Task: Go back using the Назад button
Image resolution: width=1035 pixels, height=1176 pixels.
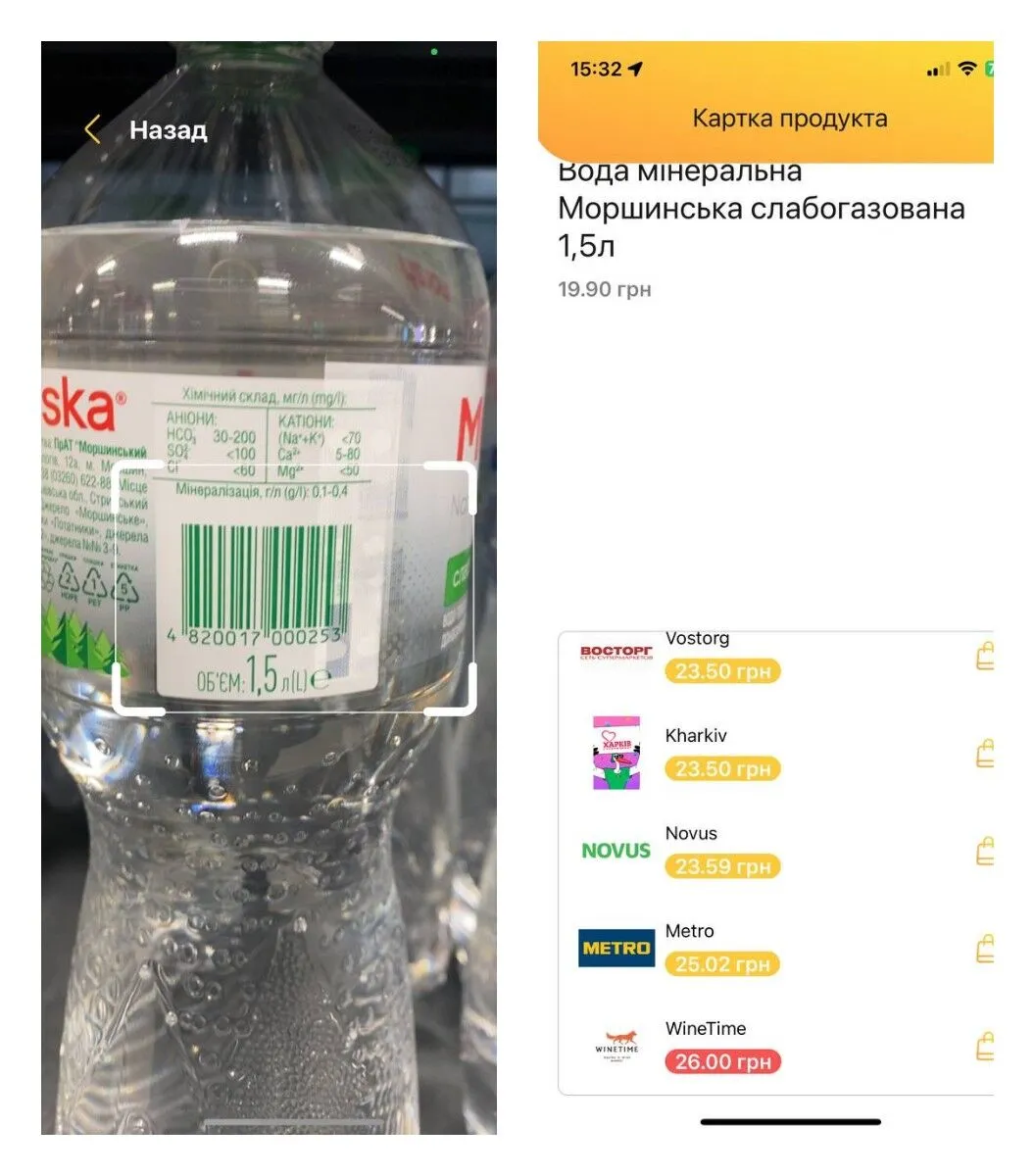Action: click(x=147, y=129)
